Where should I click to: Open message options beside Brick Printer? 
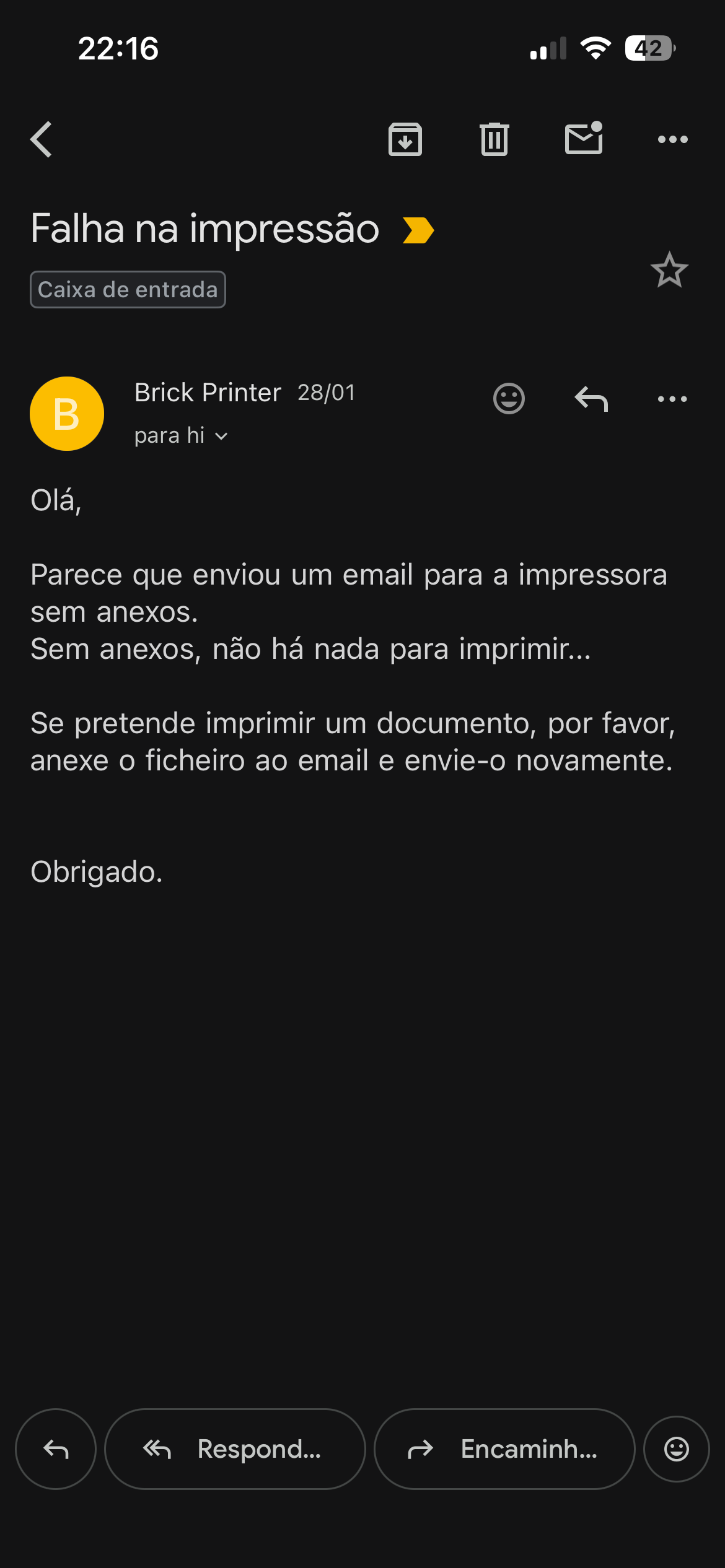coord(672,399)
